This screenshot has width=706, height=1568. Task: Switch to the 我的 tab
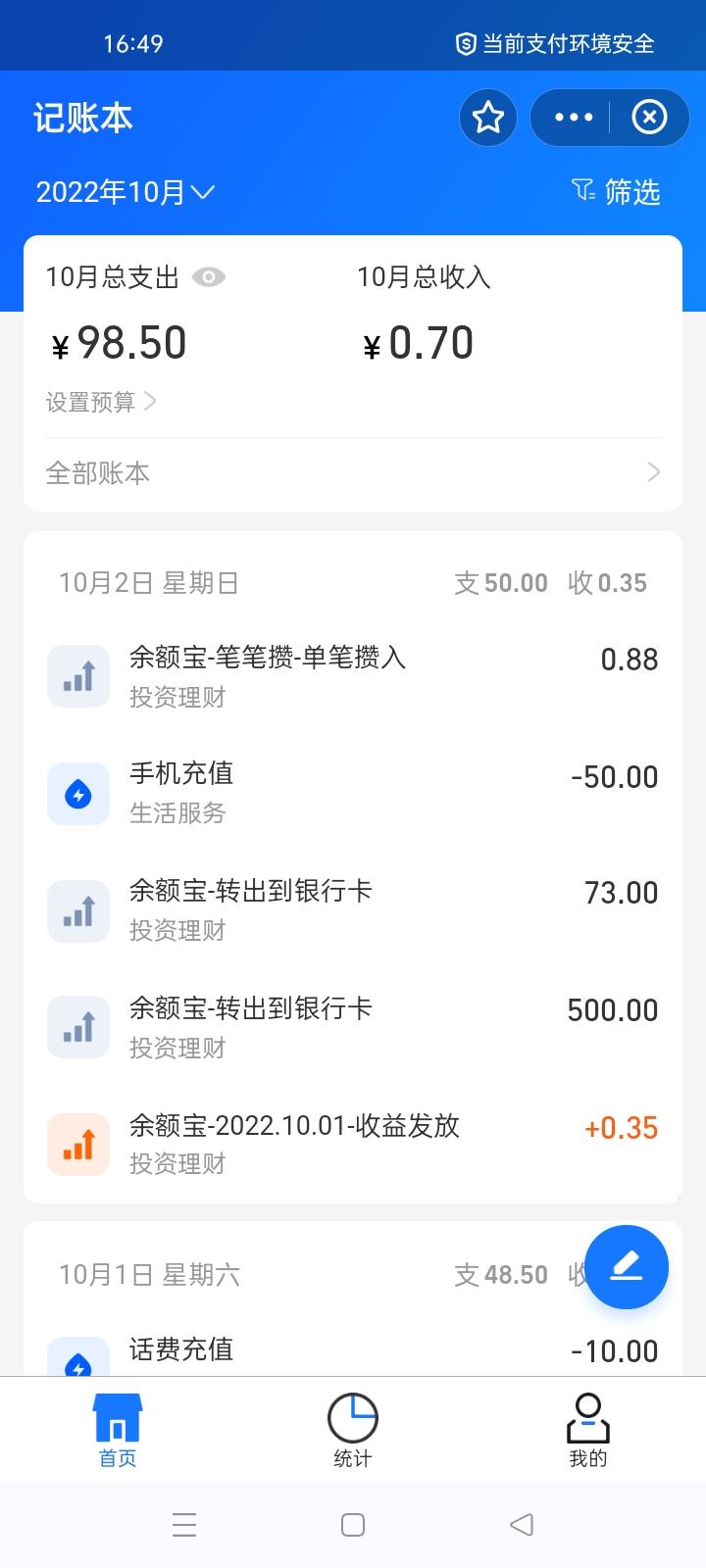tap(588, 1430)
